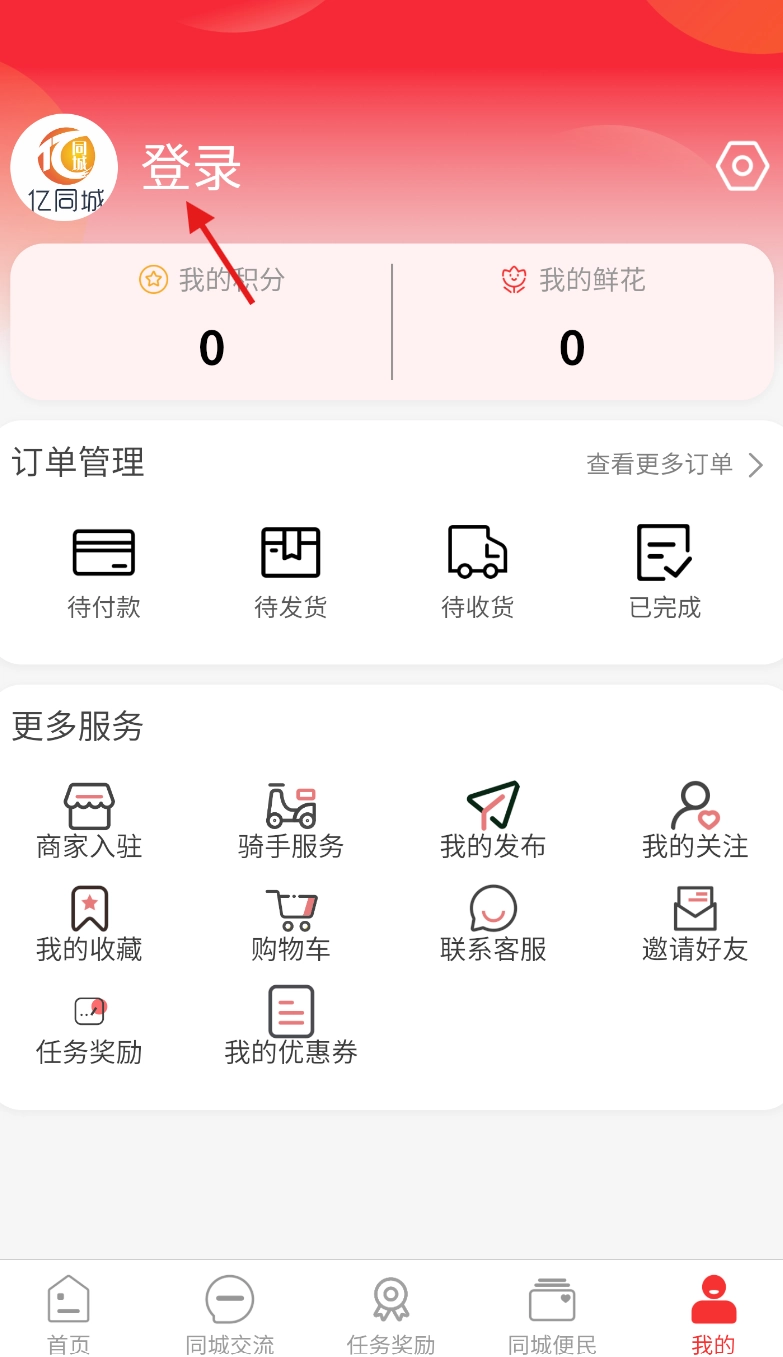Open settings via the hexagon gear icon

[x=742, y=167]
